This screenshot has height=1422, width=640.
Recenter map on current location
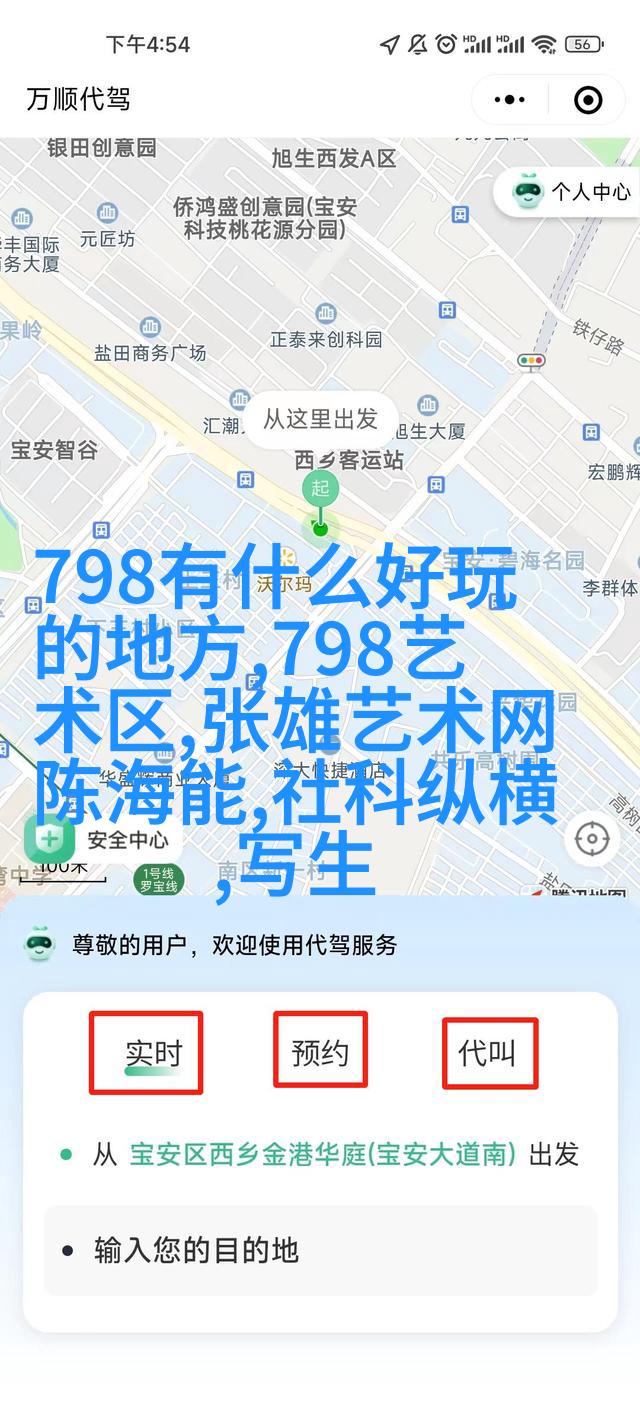click(x=592, y=838)
